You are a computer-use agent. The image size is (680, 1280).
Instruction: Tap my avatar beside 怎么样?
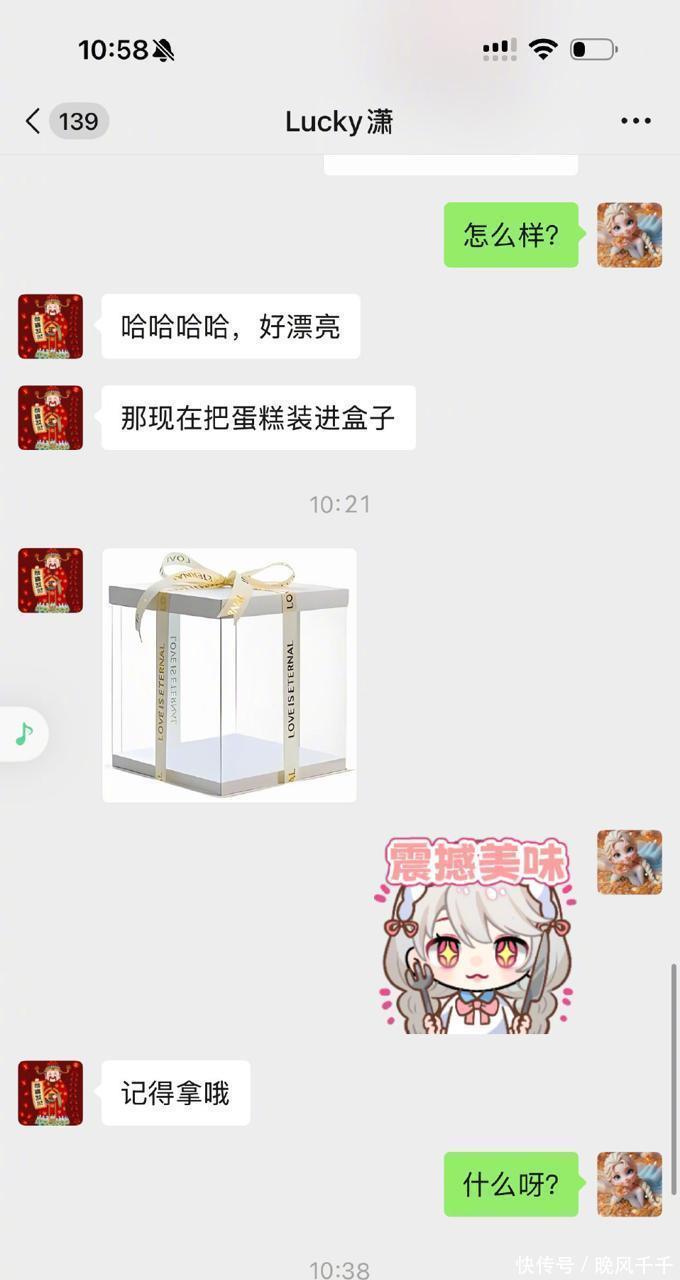629,235
